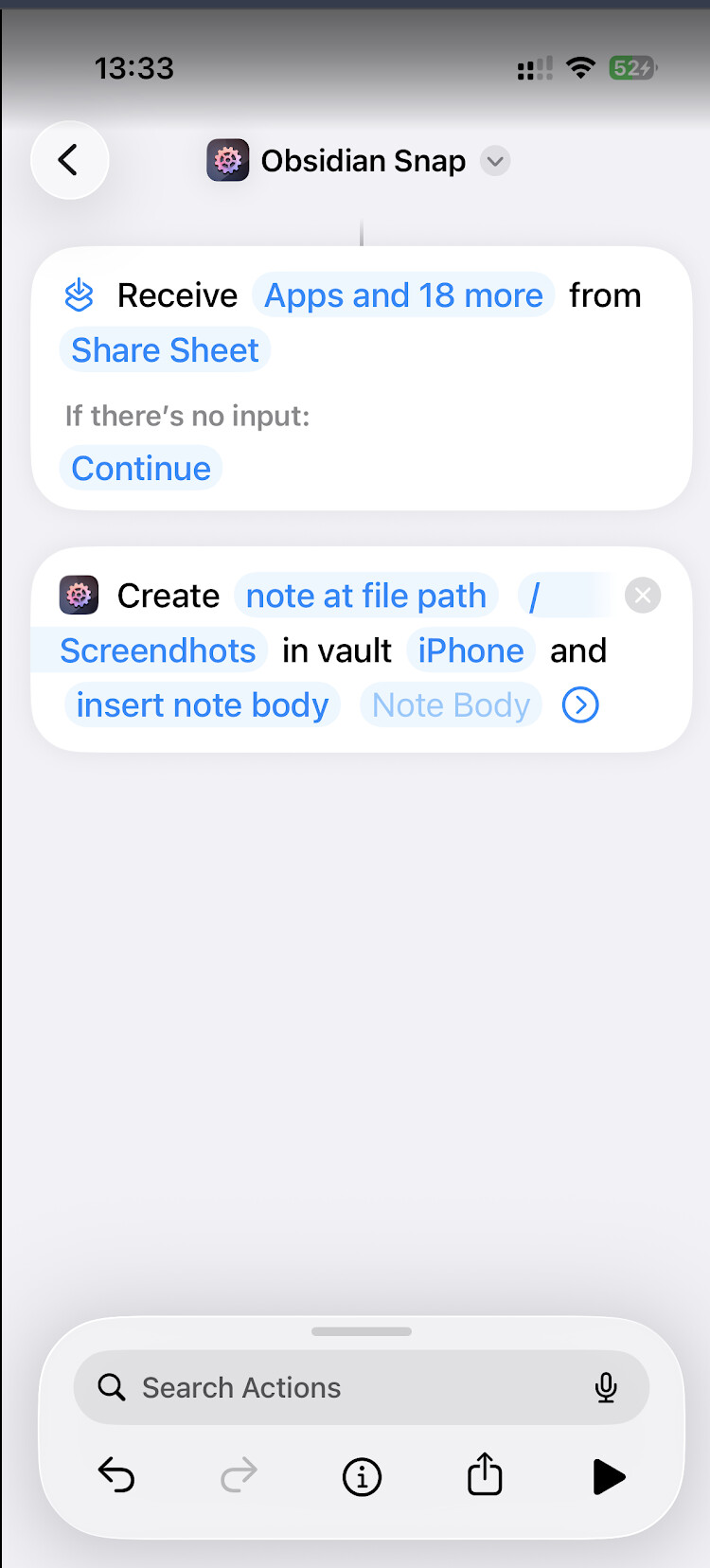Edit the Screendhots file path field
Viewport: 710px width, 1568px height.
158,650
